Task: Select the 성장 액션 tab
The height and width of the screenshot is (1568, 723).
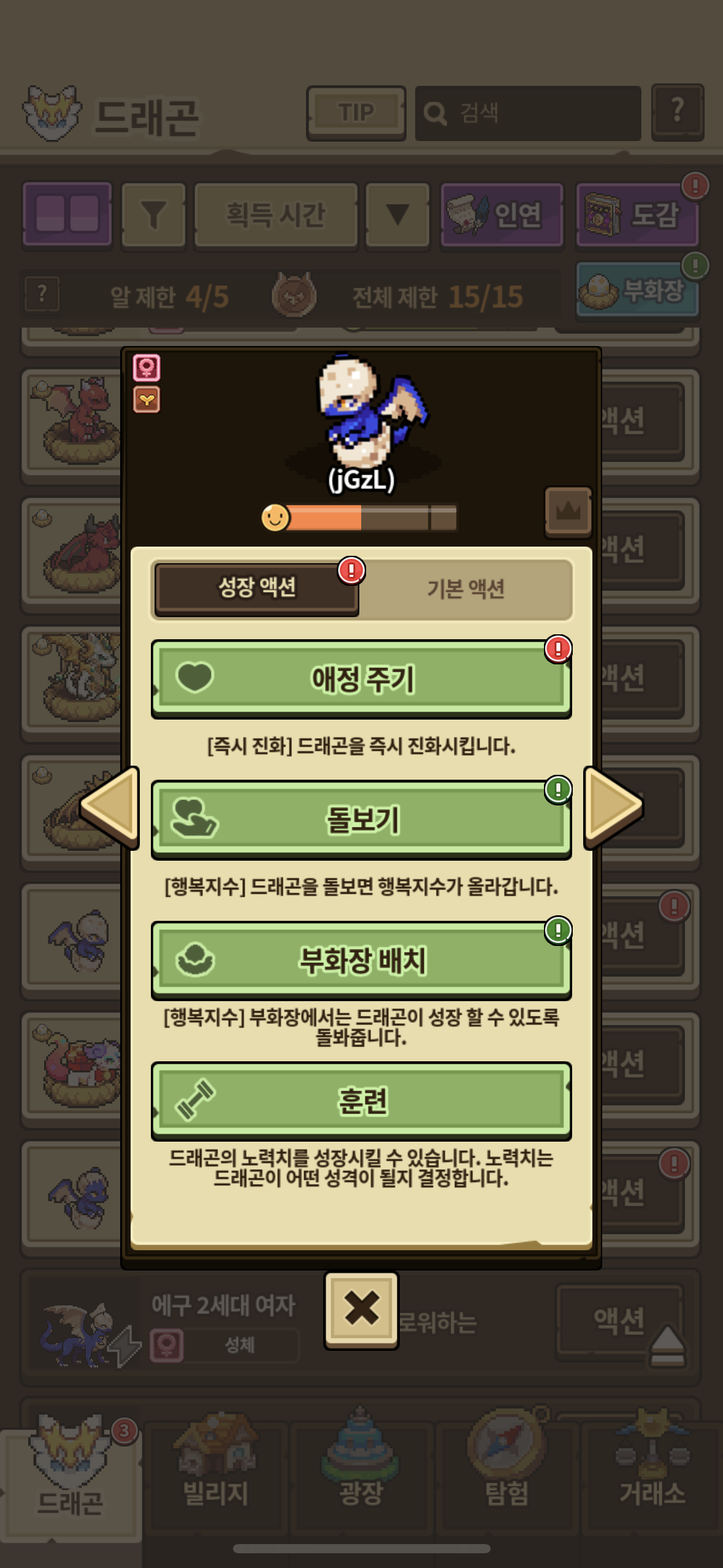Action: click(257, 588)
